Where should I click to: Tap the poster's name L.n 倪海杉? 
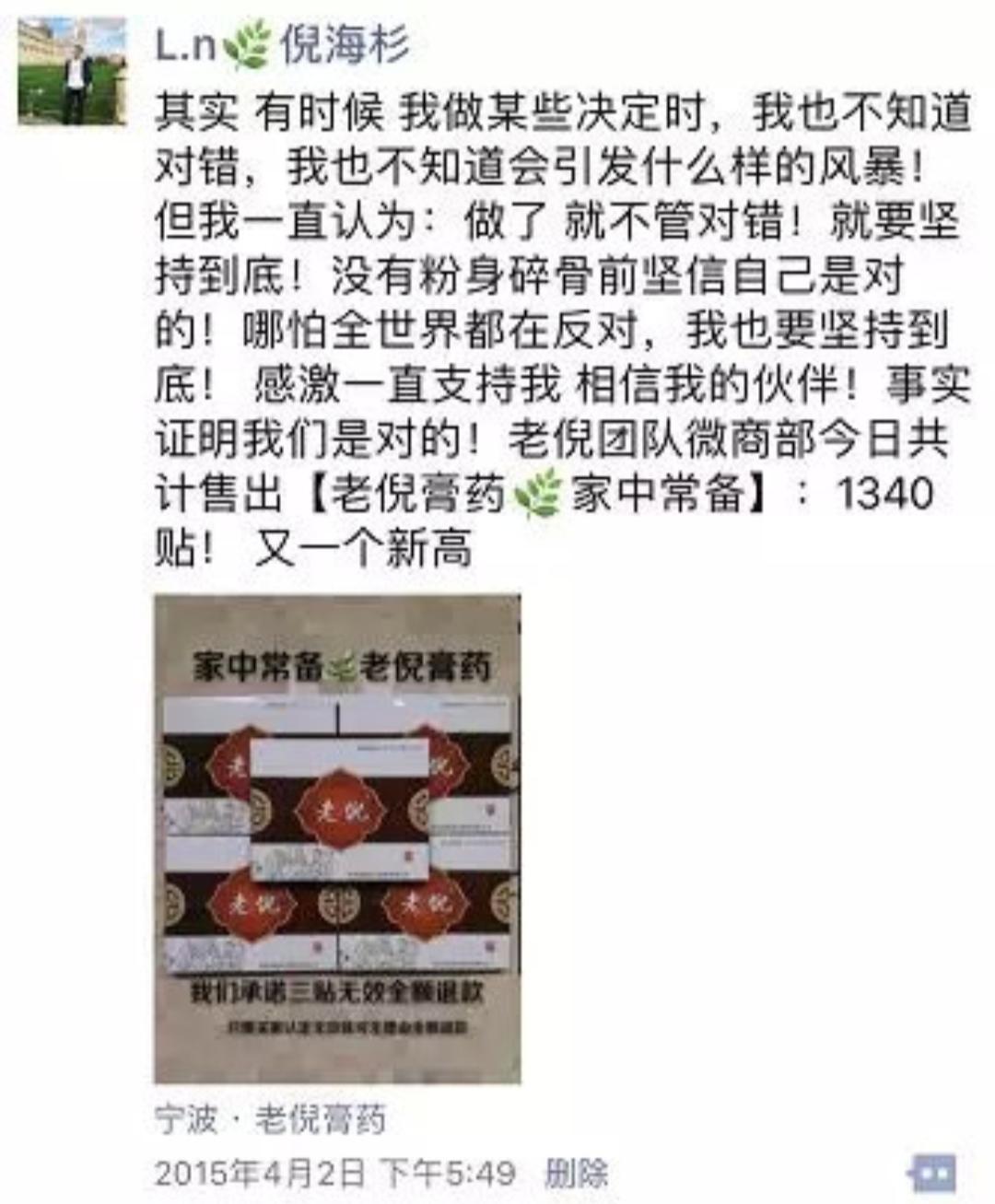pos(282,45)
